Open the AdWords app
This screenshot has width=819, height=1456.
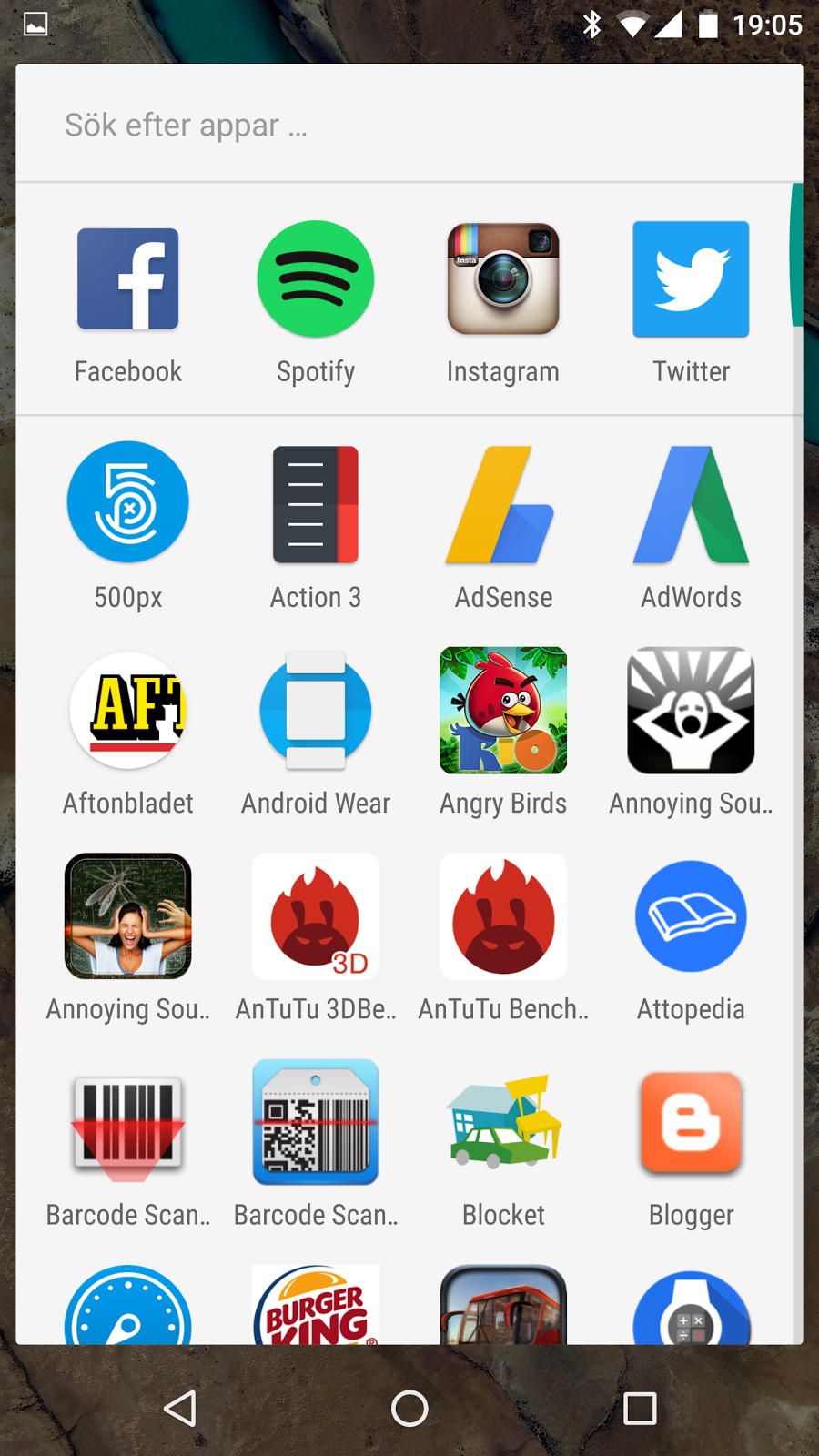691,505
